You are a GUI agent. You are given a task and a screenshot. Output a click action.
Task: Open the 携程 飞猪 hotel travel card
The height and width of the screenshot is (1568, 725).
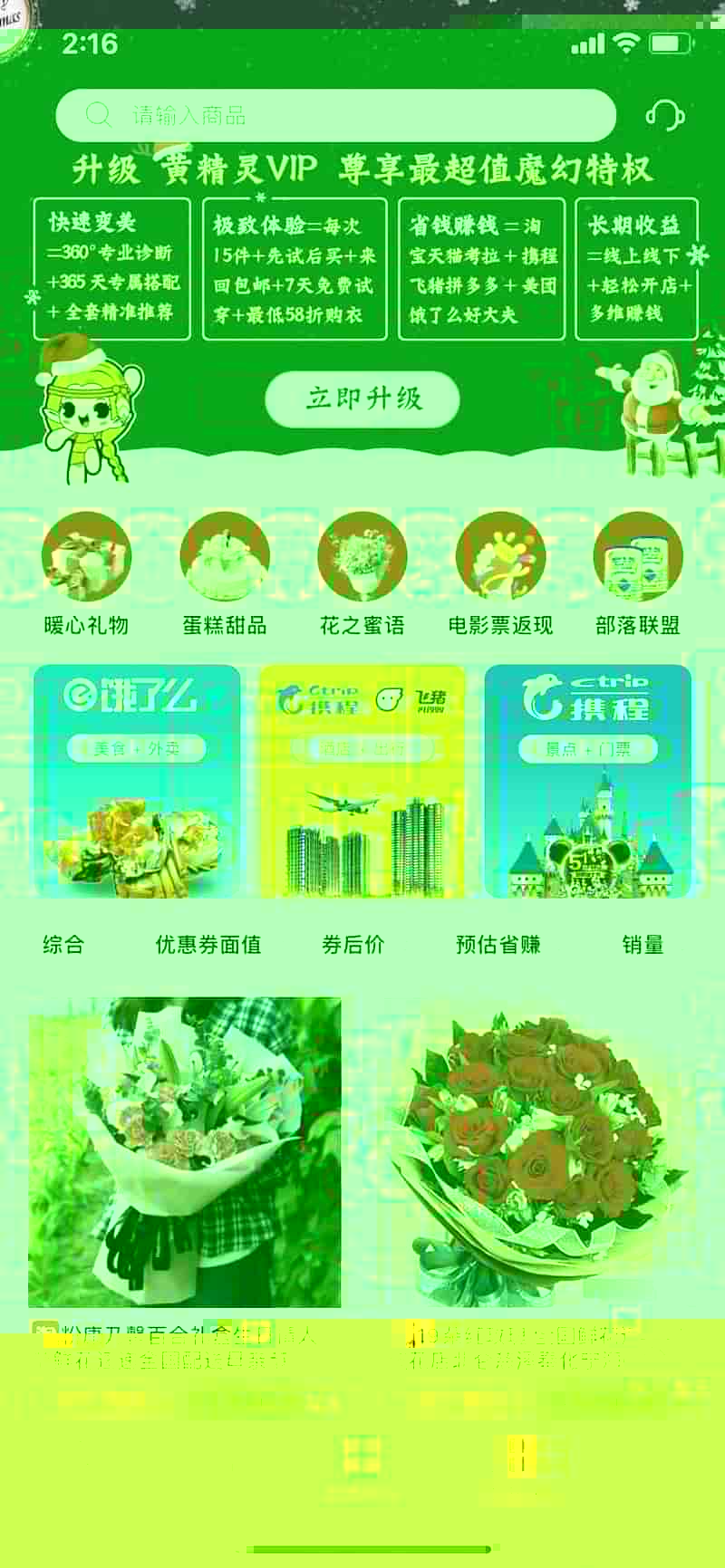(362, 781)
